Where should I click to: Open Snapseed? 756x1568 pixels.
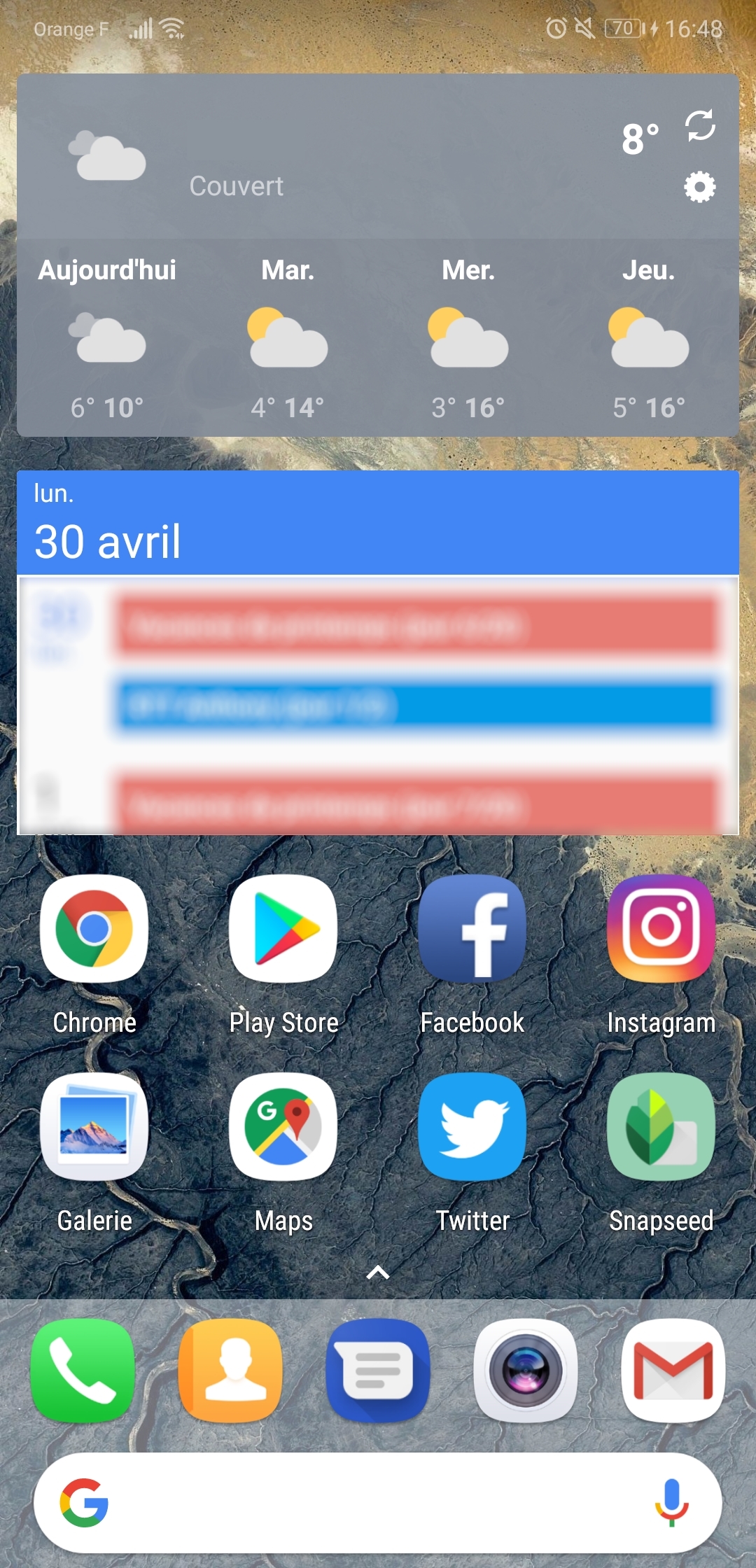point(661,1127)
